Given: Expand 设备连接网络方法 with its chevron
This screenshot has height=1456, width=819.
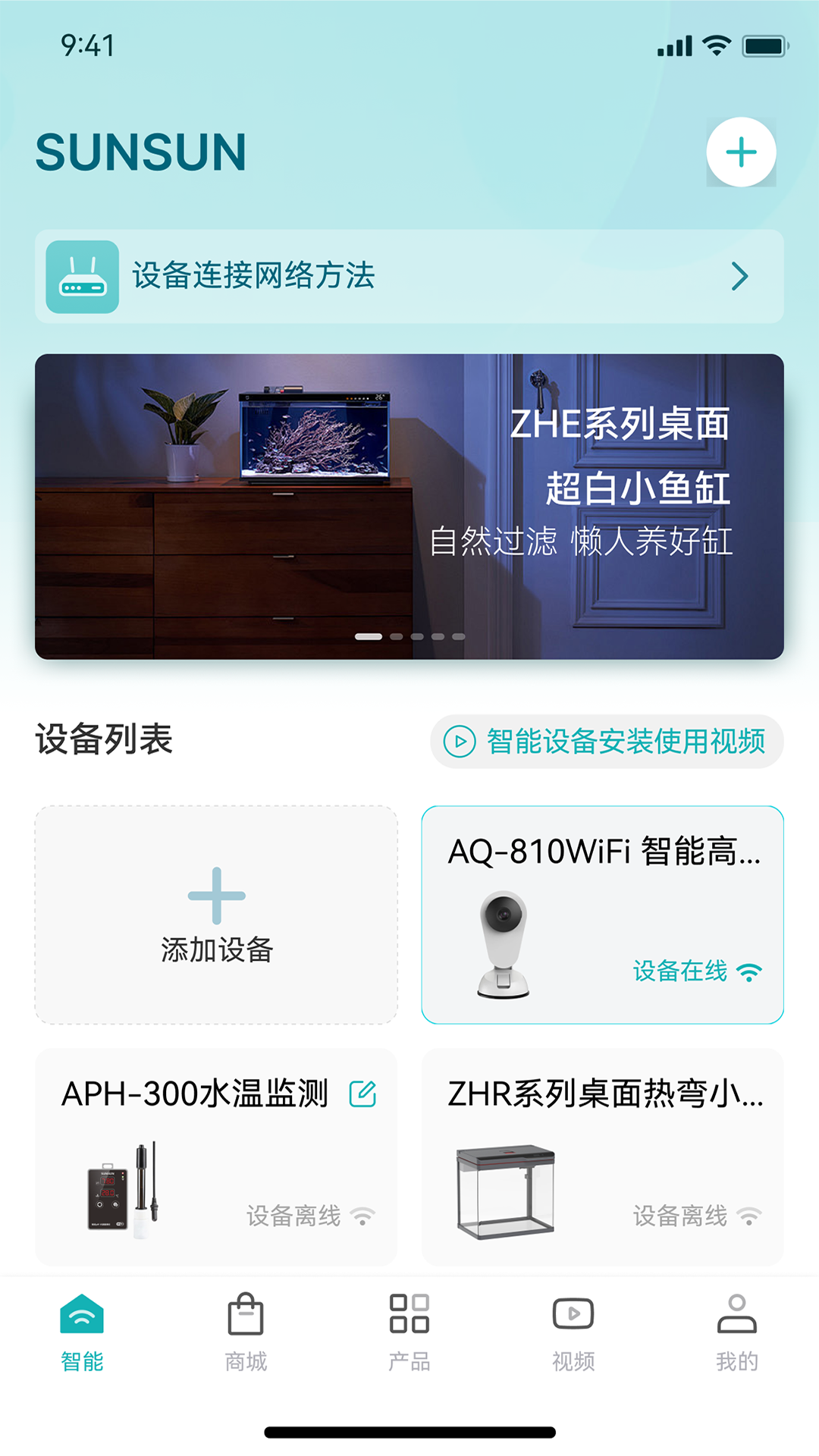Looking at the screenshot, I should coord(739,278).
